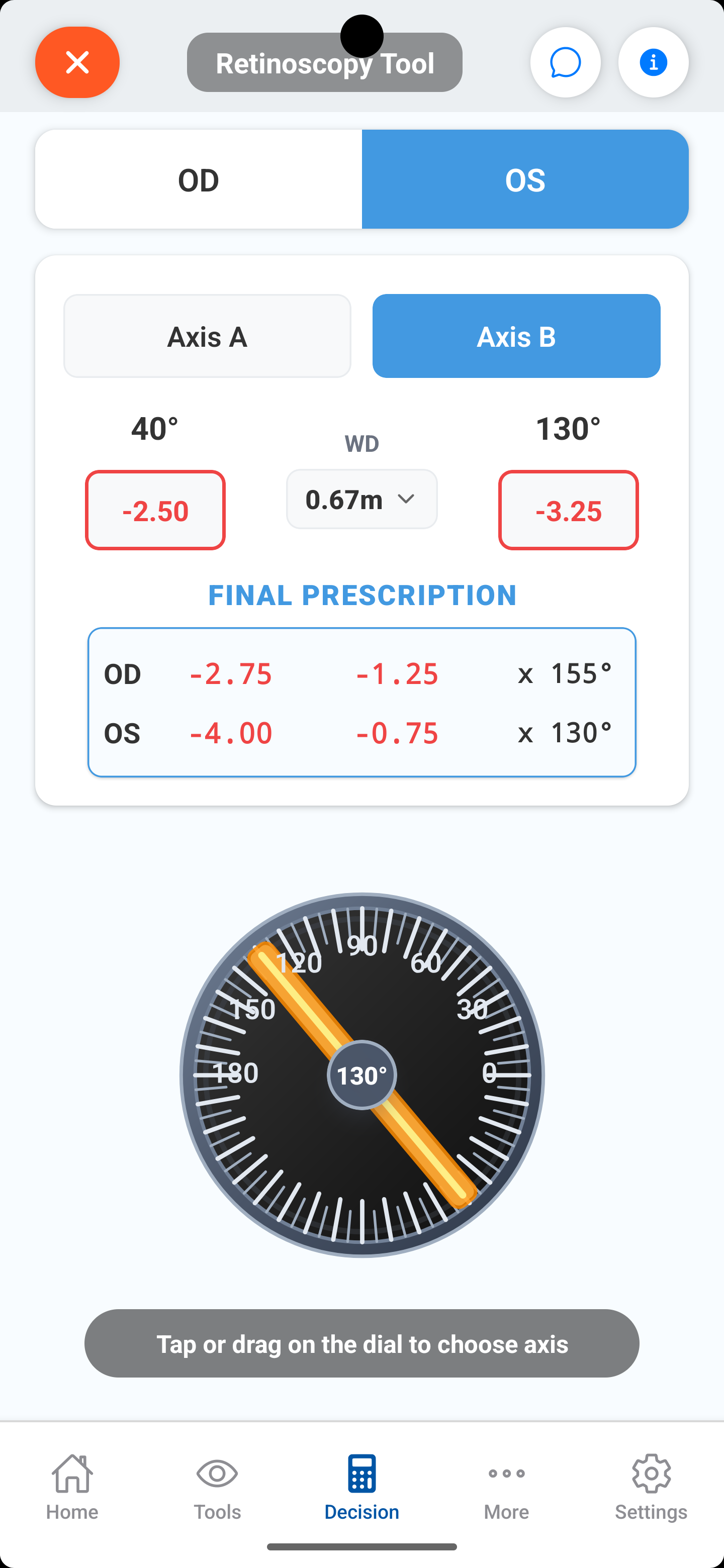
Task: Select Axis B
Action: [516, 336]
